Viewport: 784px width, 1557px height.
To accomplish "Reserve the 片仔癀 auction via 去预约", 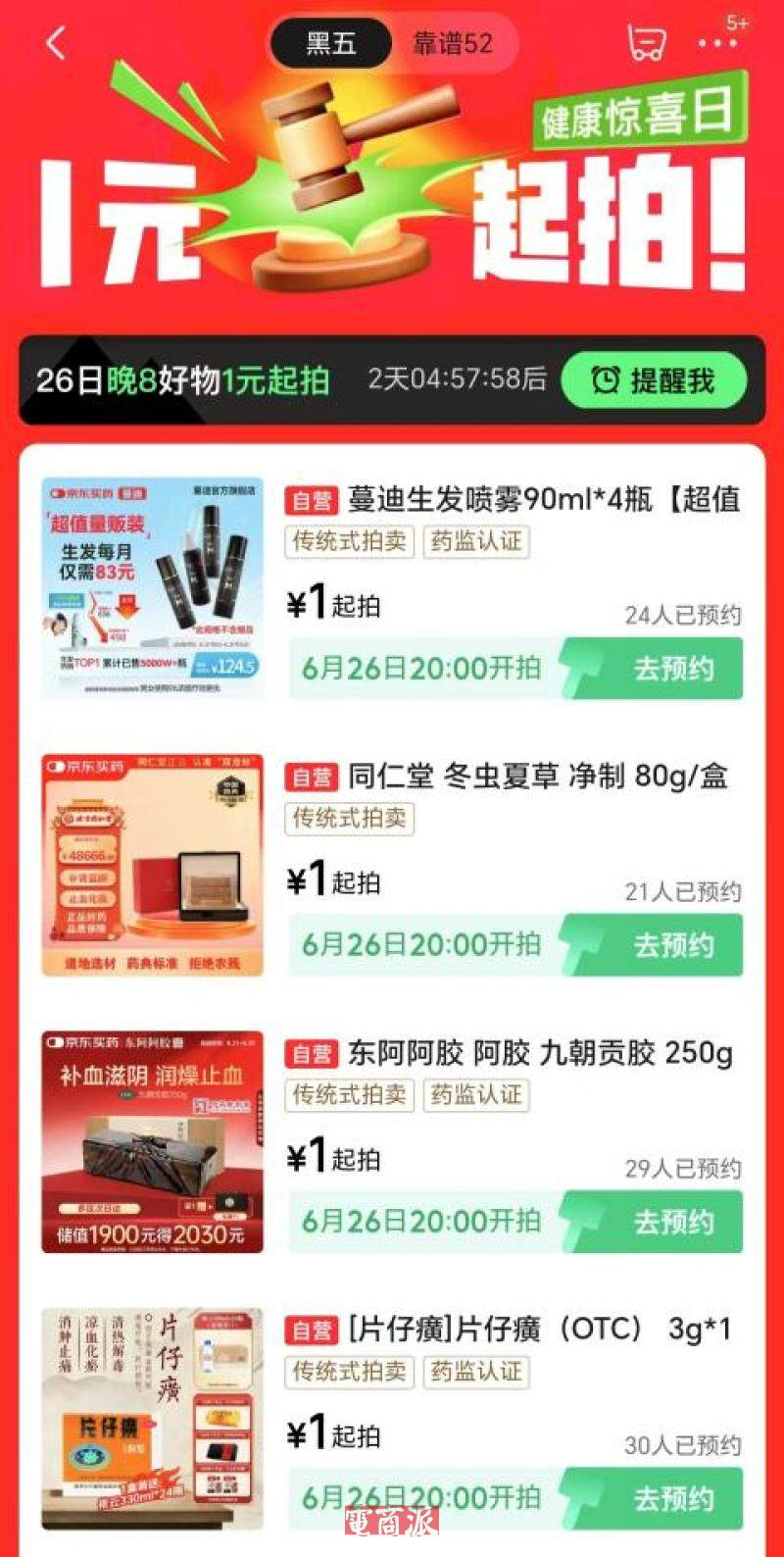I will click(x=672, y=1498).
